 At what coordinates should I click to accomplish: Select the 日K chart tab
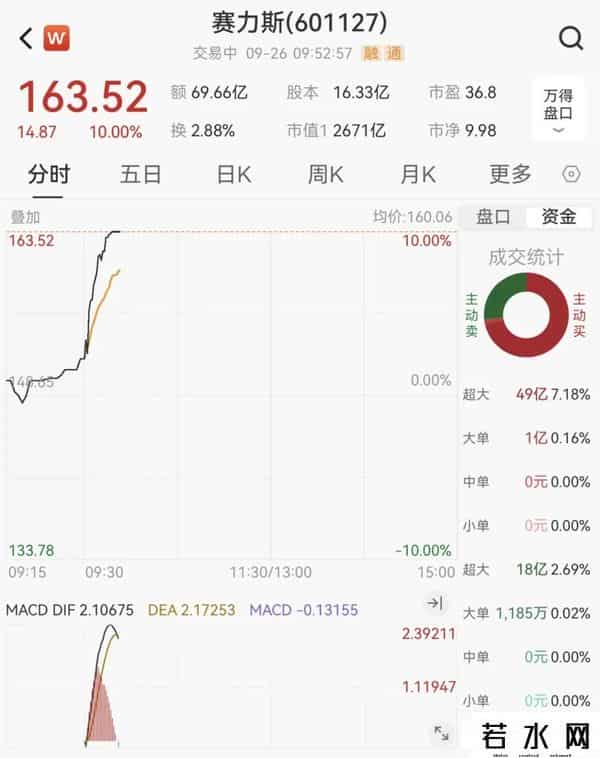234,174
